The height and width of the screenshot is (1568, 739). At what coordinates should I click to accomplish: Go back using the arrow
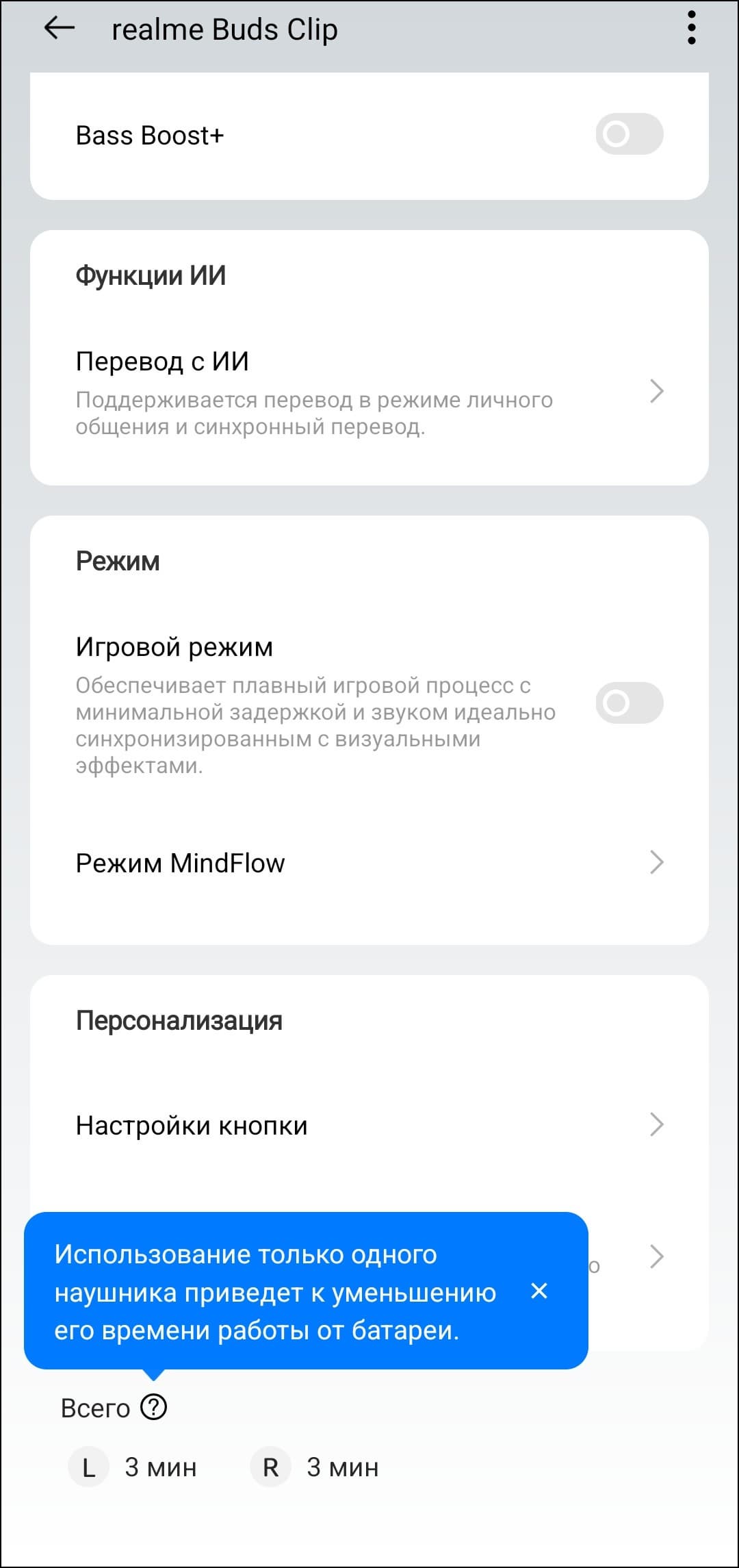(60, 29)
